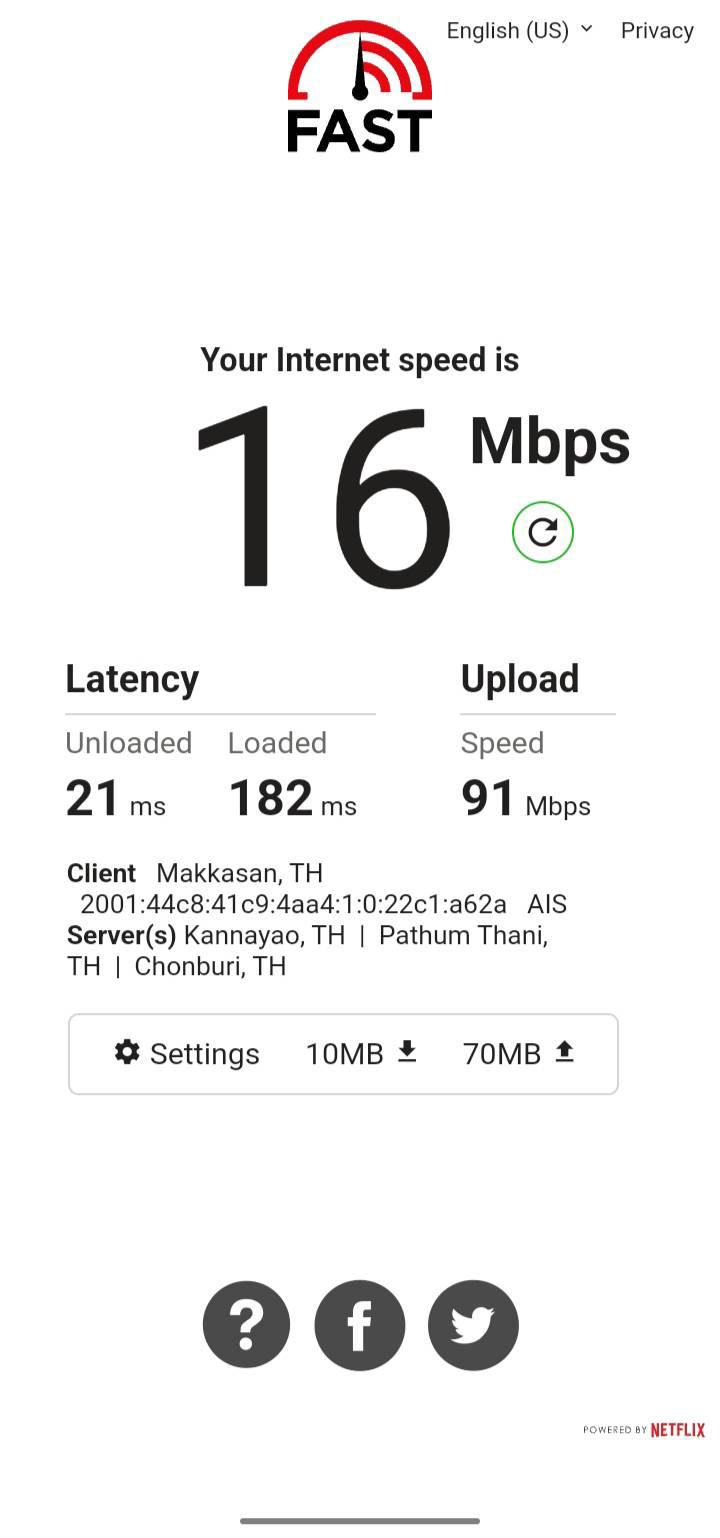Rerun the speed test with refresh icon
The width and height of the screenshot is (720, 1538).
click(x=543, y=532)
